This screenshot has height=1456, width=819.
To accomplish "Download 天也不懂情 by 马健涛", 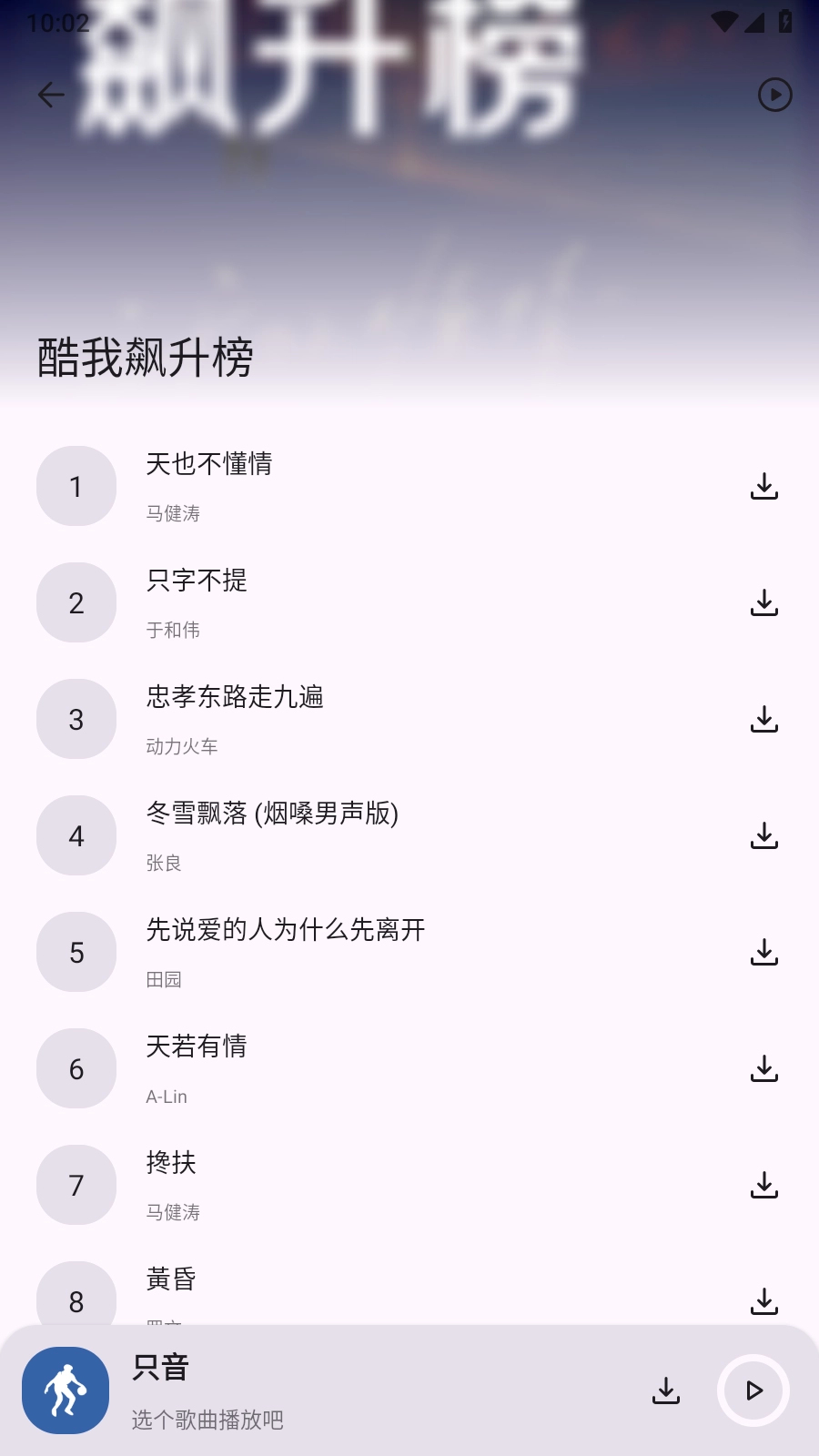I will (764, 486).
